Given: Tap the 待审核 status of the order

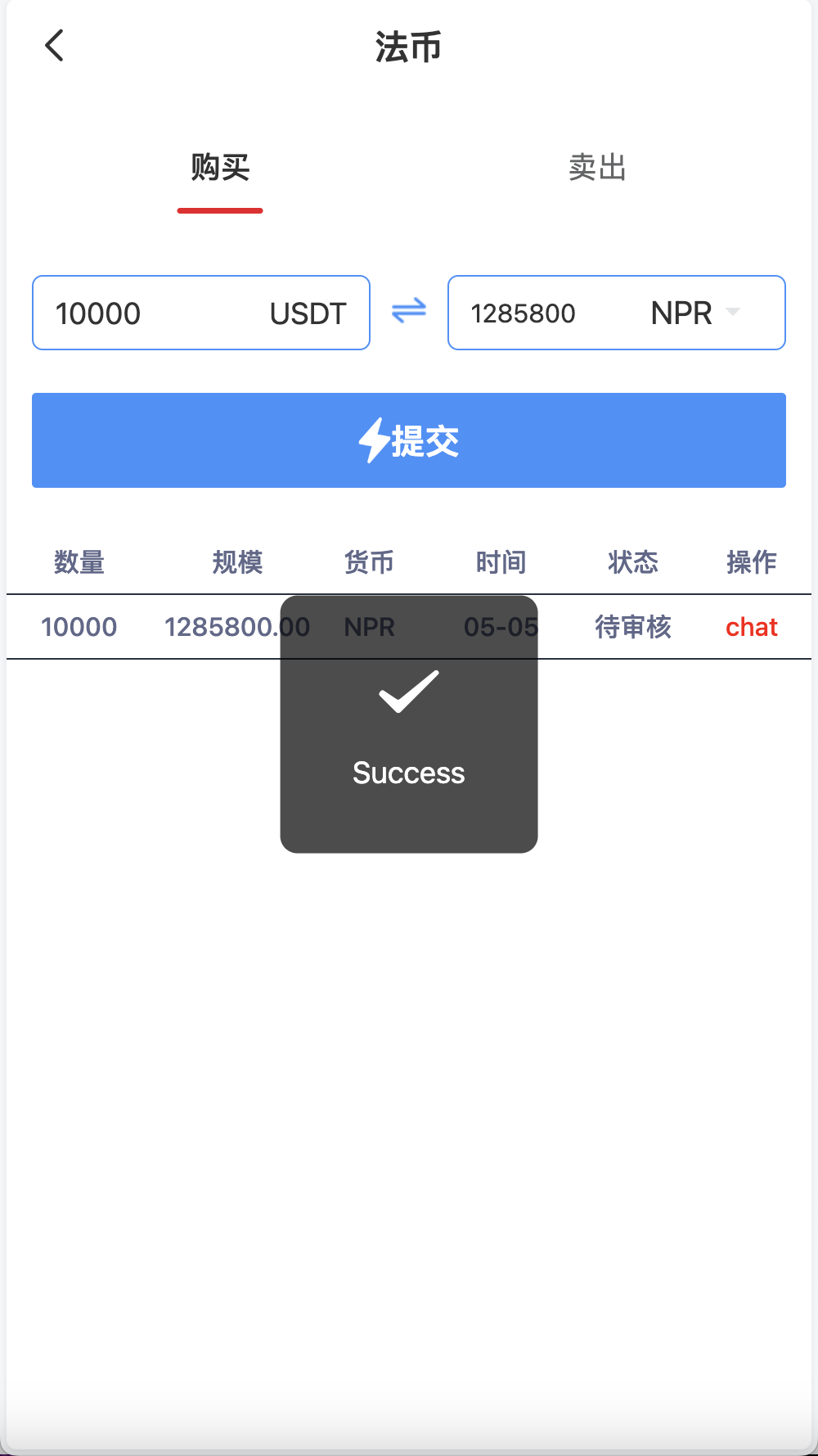Looking at the screenshot, I should (x=633, y=627).
